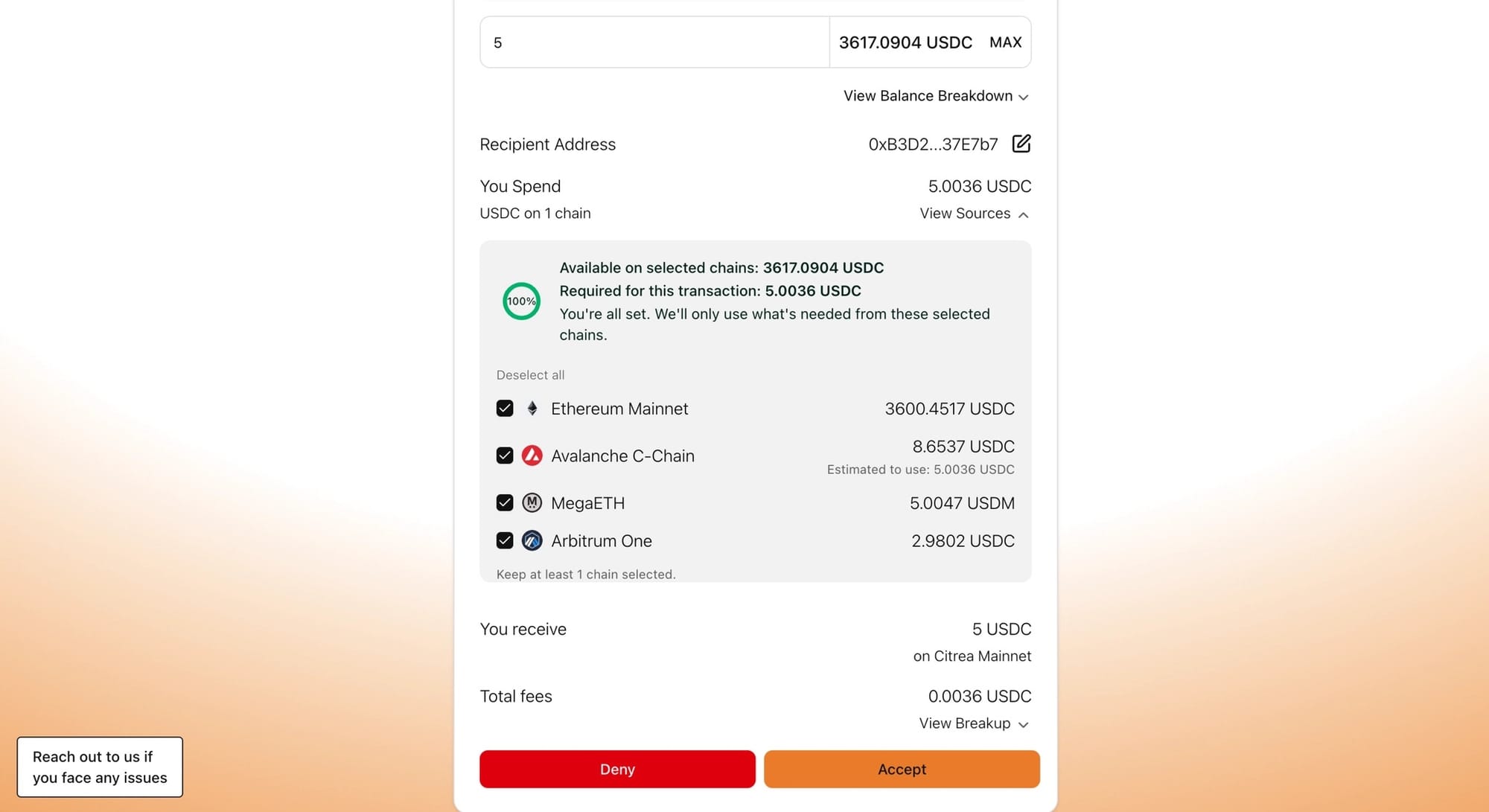Uncheck Ethereum Mainnet checkbox
The width and height of the screenshot is (1489, 812).
(x=505, y=409)
